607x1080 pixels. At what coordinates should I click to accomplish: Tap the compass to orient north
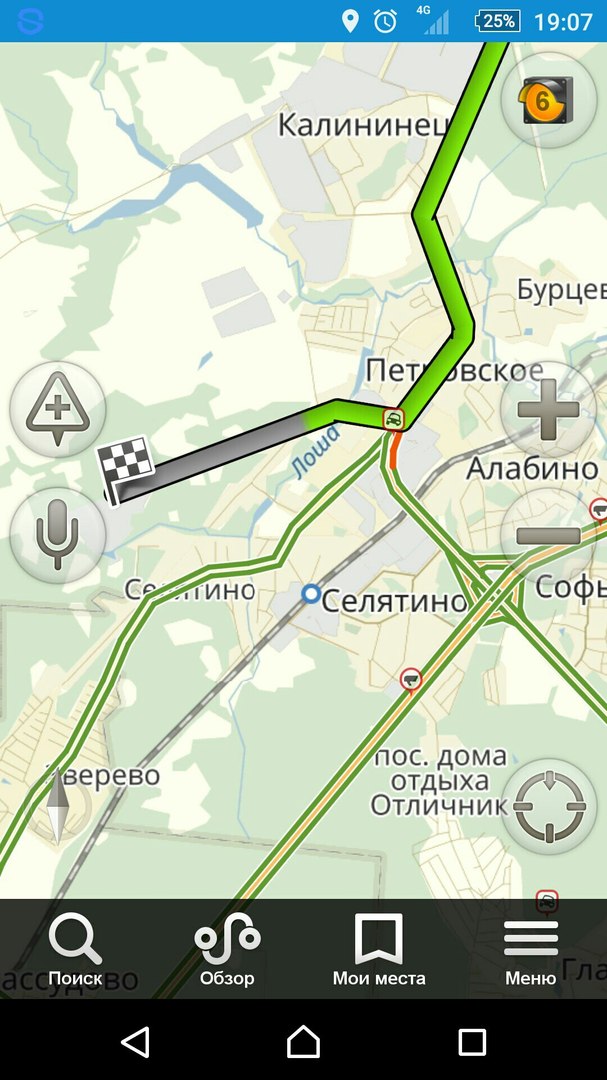pyautogui.click(x=58, y=805)
